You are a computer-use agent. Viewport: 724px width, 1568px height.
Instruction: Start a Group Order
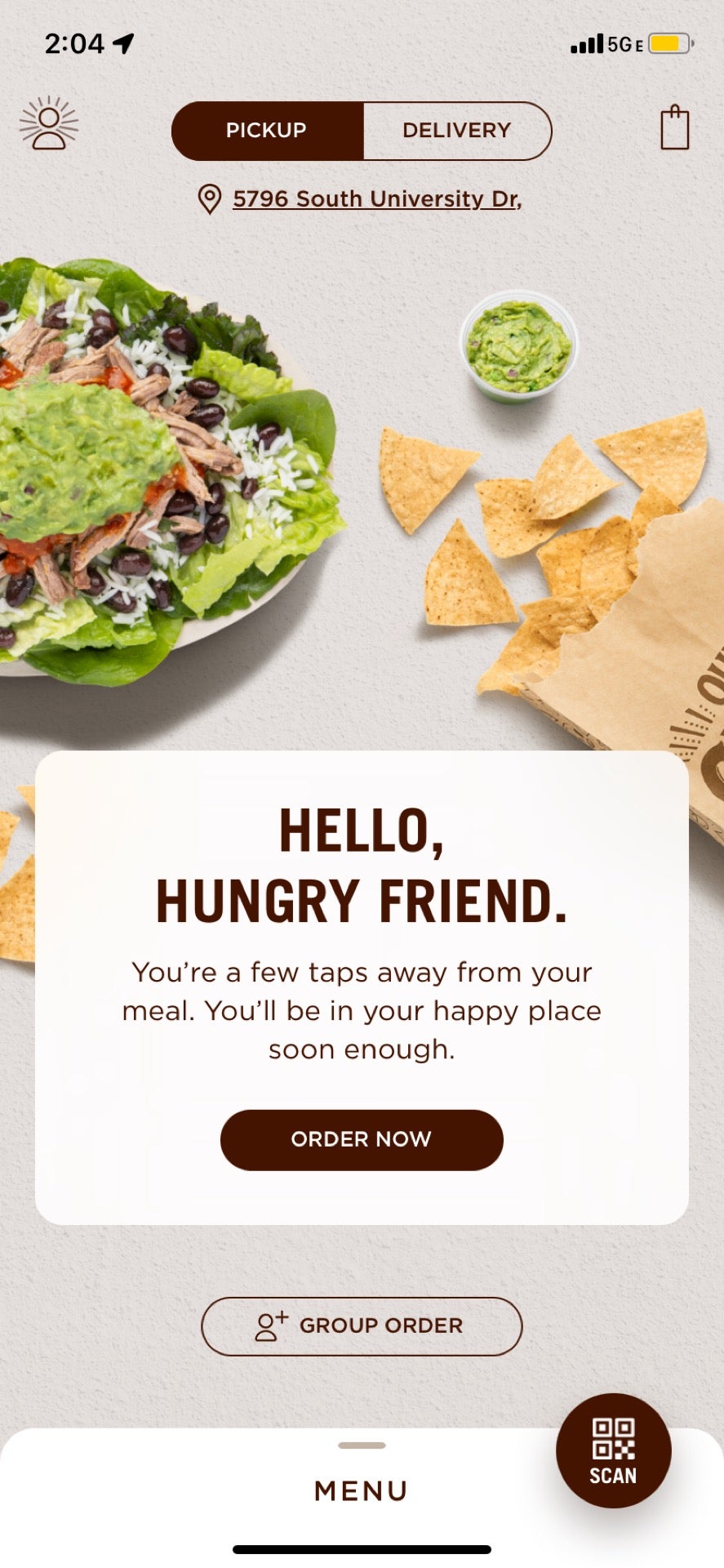pyautogui.click(x=362, y=1325)
